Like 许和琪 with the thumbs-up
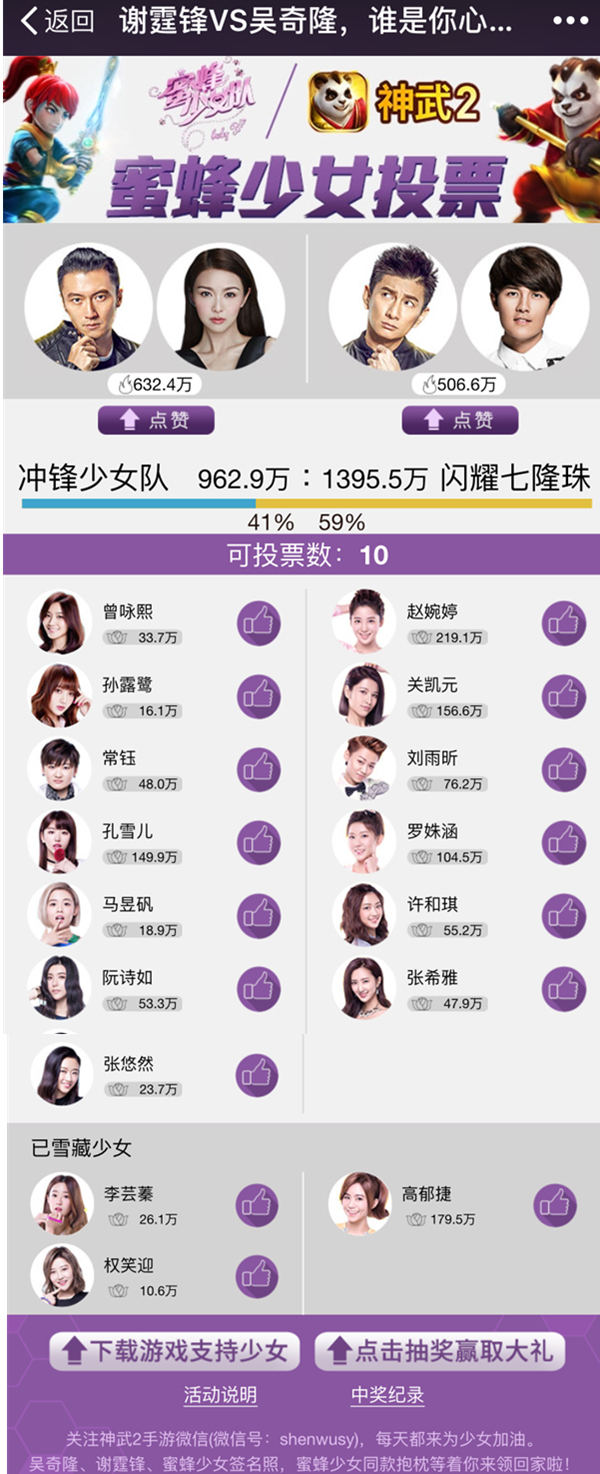 coord(564,915)
